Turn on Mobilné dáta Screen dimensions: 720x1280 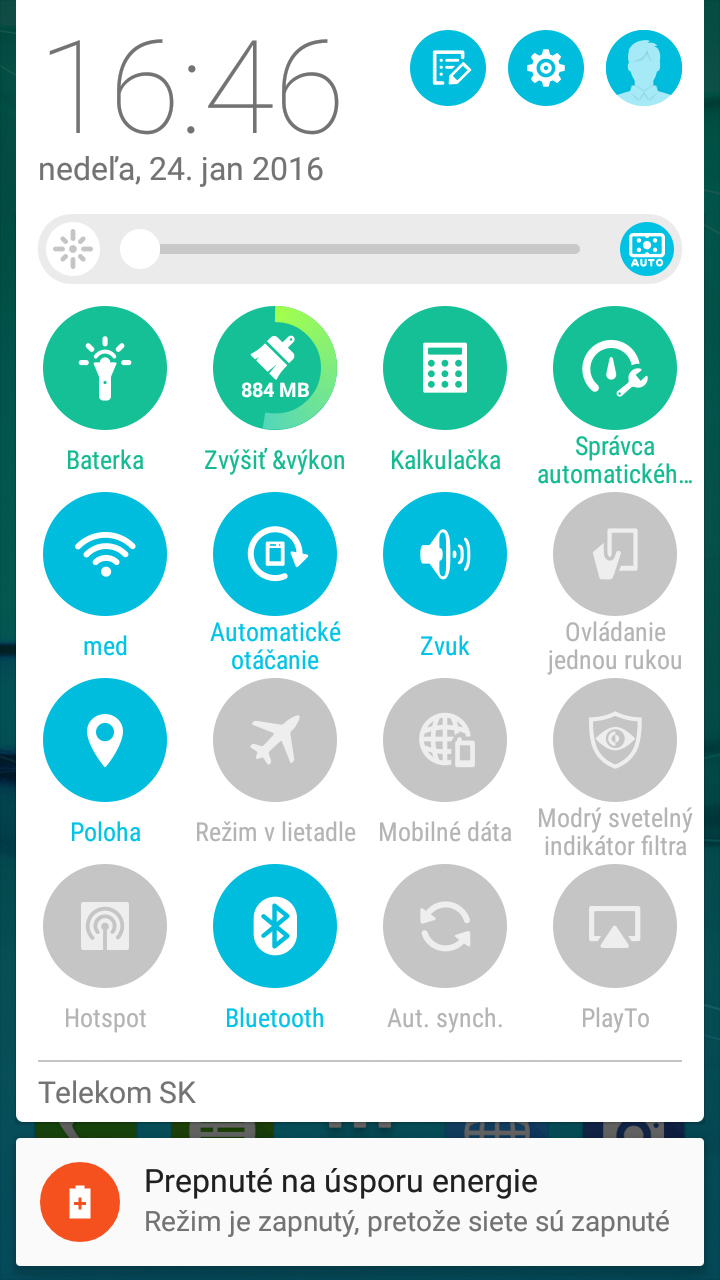(x=445, y=740)
